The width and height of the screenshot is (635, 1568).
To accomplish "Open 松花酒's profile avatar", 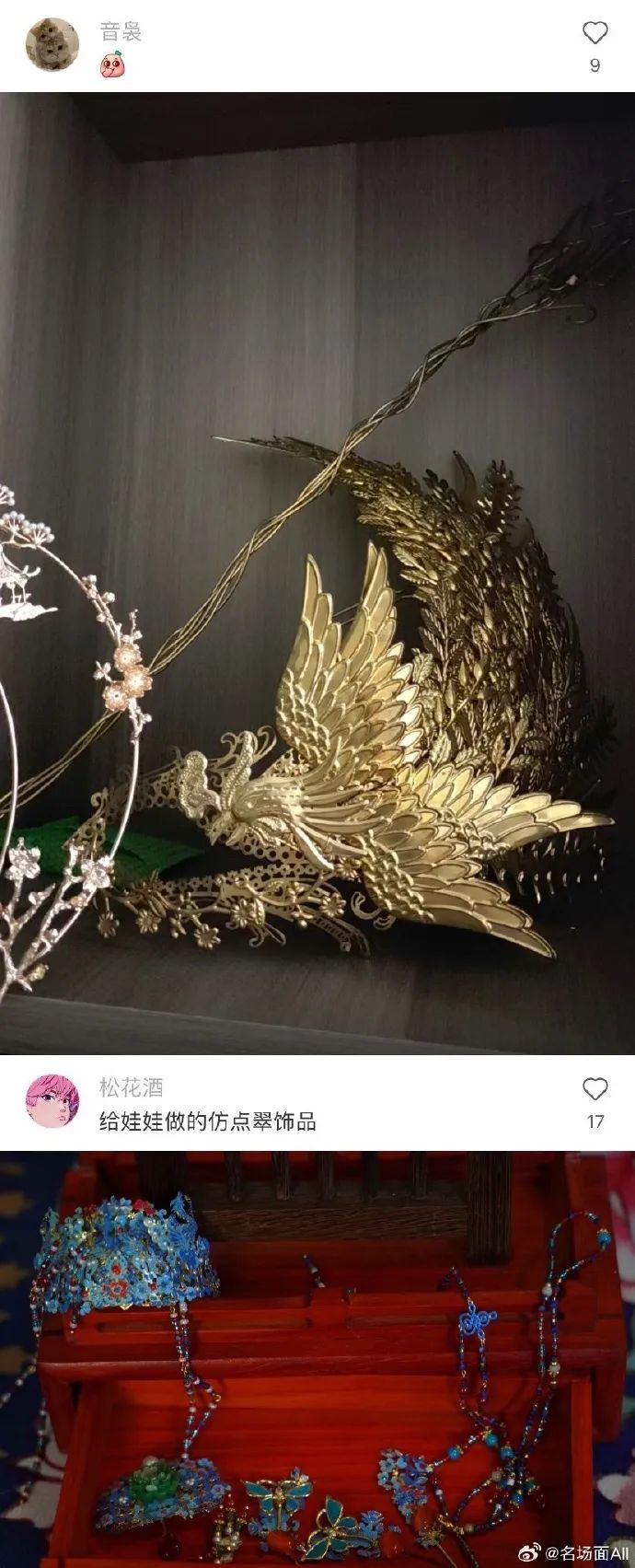I will tap(52, 1101).
